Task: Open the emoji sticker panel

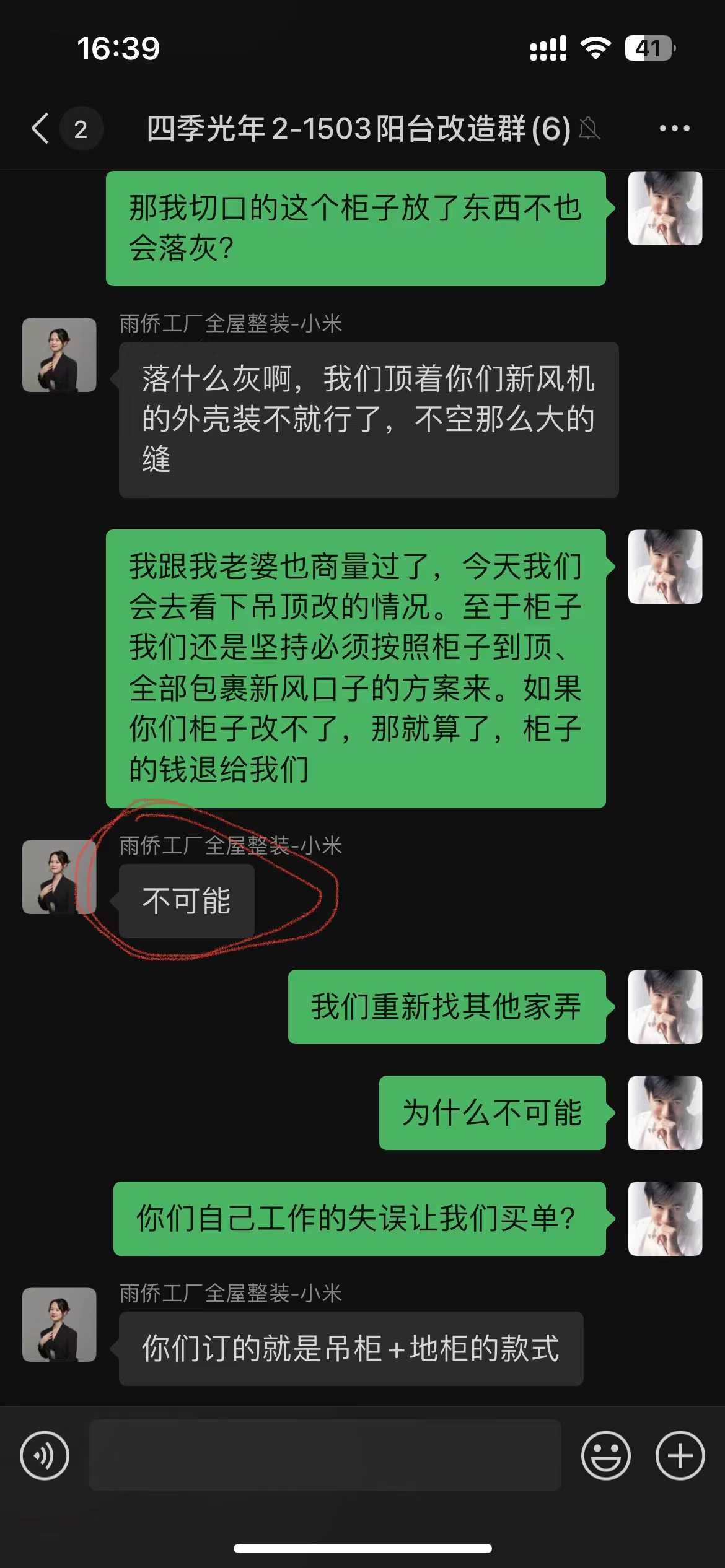Action: click(605, 1455)
